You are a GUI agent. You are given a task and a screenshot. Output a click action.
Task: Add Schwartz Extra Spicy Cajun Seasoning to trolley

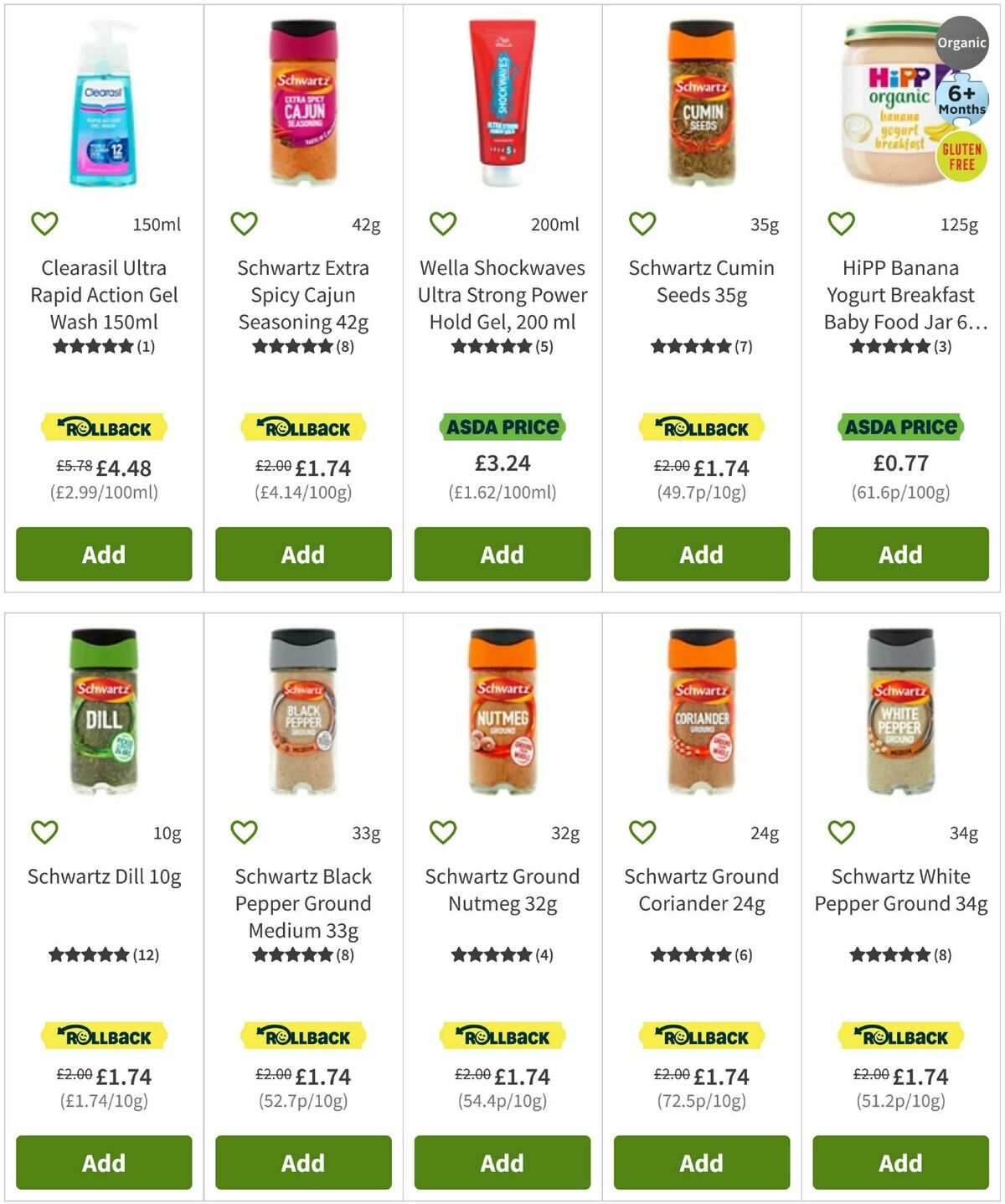point(302,554)
